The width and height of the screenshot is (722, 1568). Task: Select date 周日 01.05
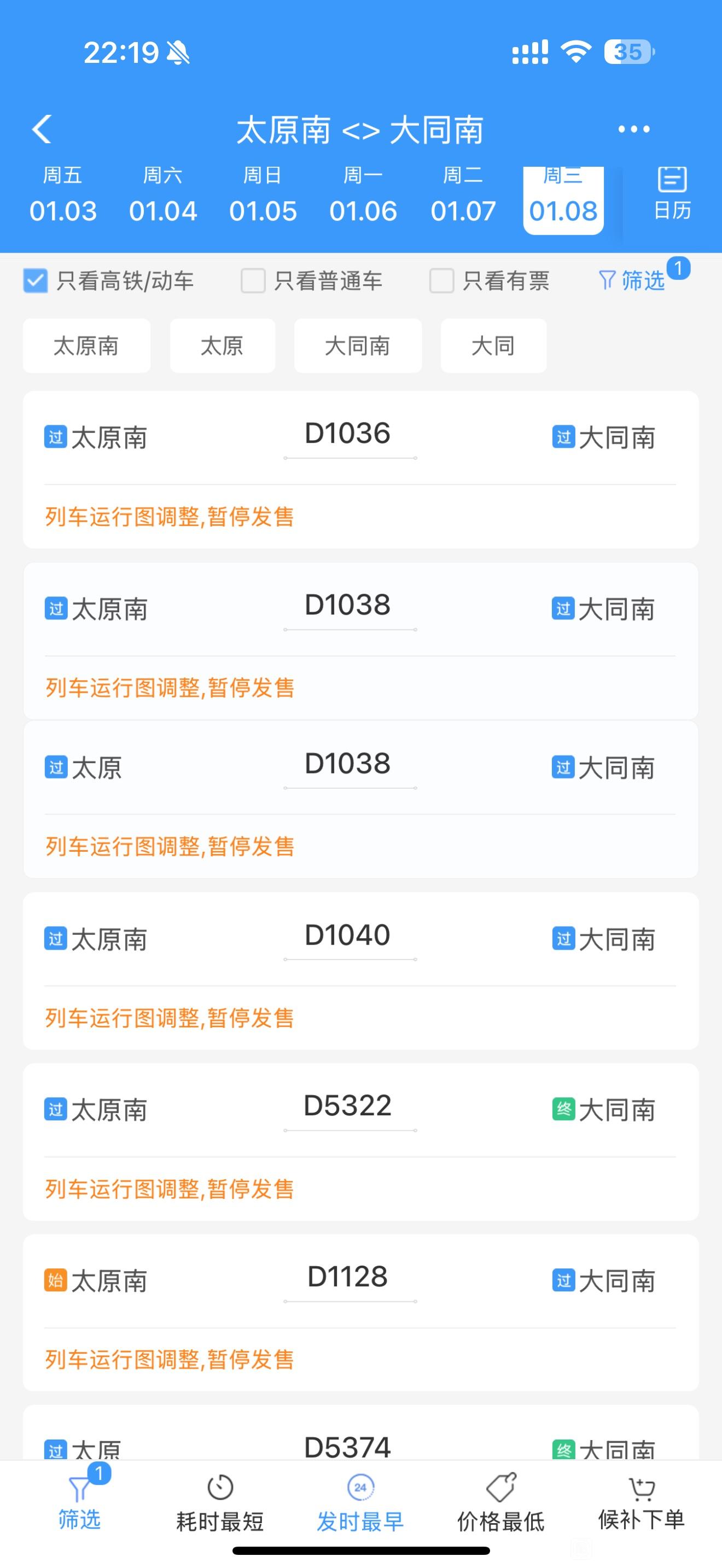[x=263, y=195]
